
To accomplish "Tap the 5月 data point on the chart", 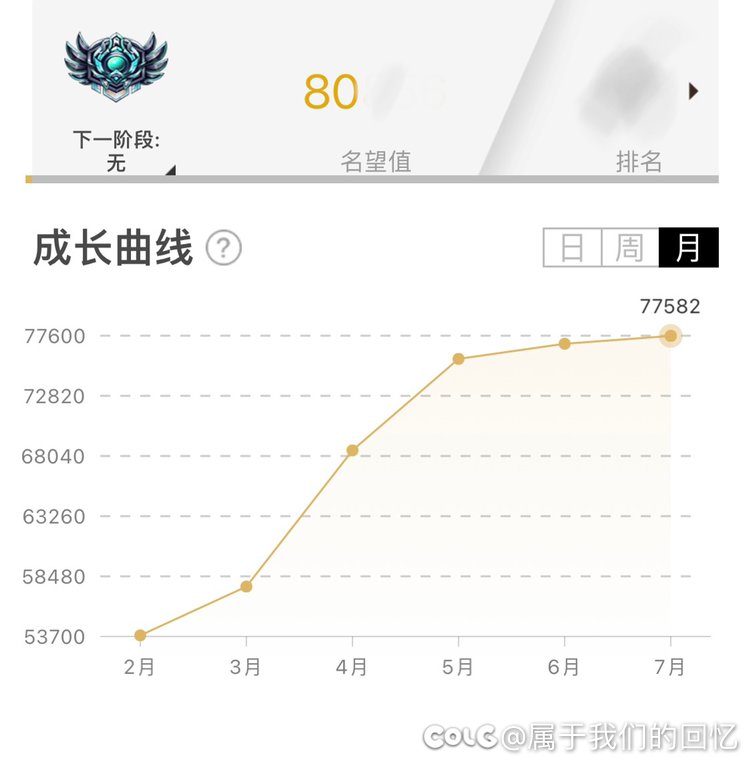I will 458,359.
